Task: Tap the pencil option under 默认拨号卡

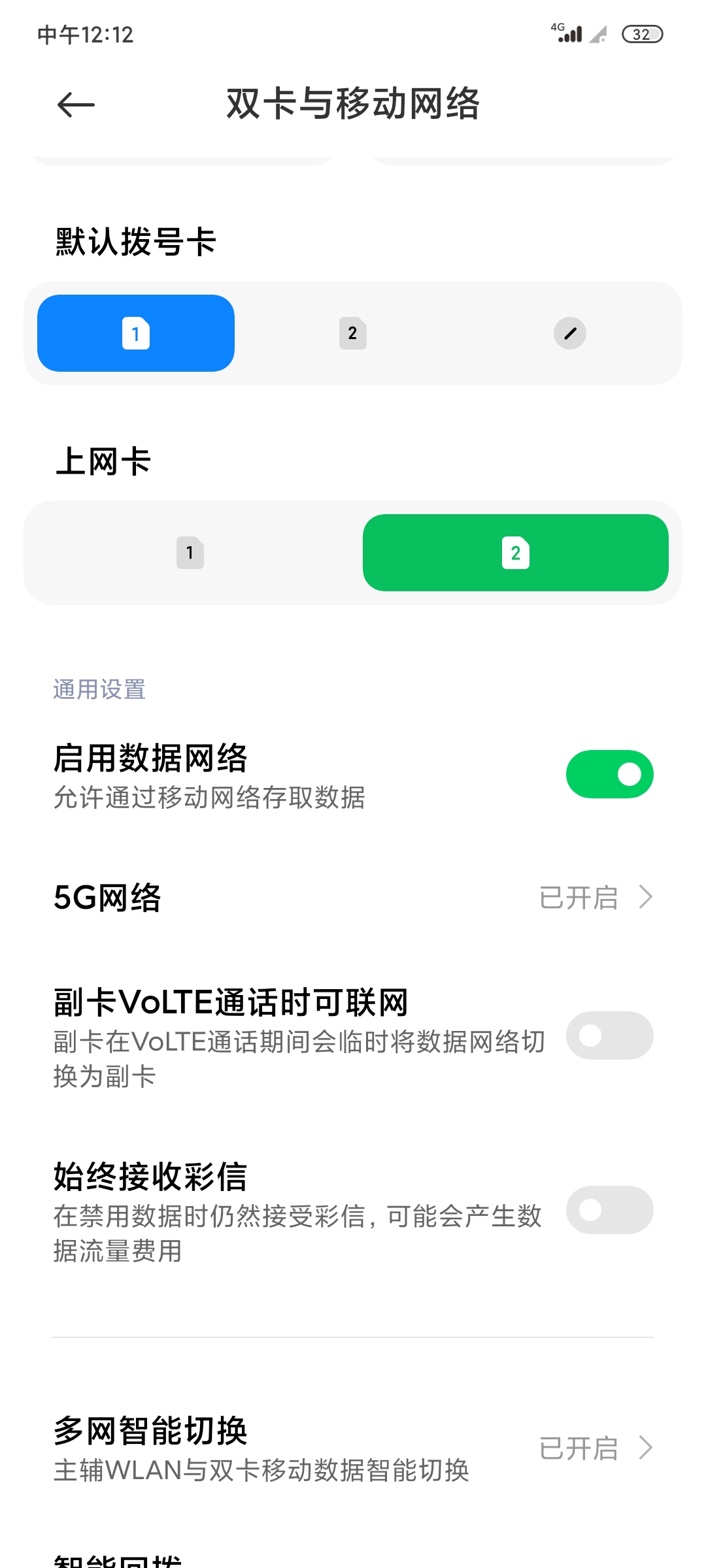Action: click(570, 333)
